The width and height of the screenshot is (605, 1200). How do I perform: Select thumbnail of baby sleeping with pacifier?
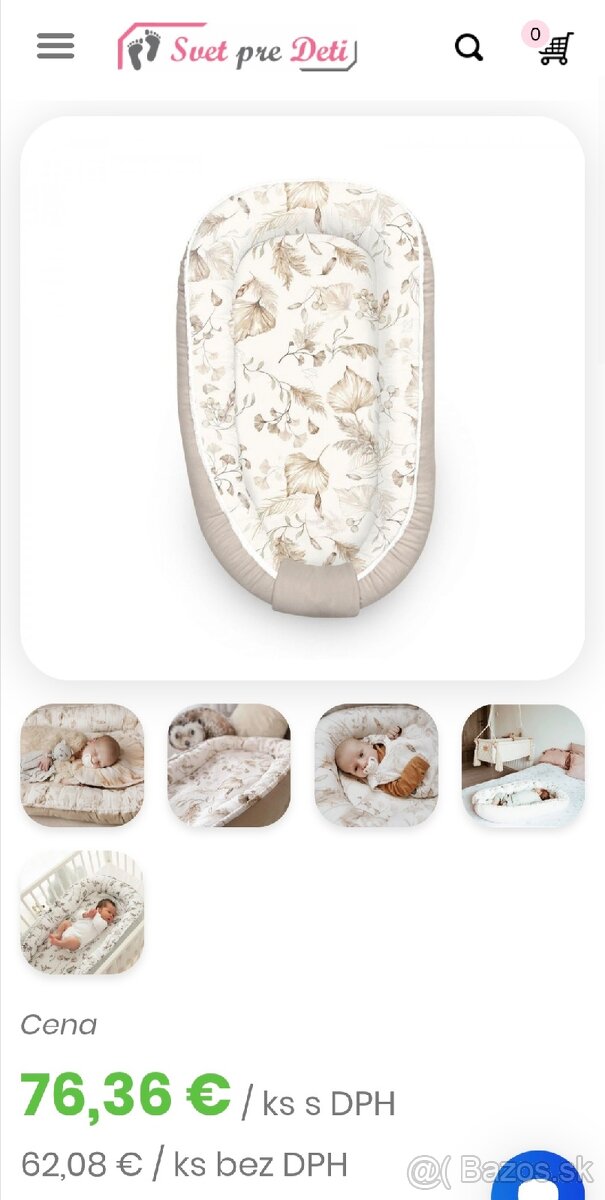tap(82, 765)
